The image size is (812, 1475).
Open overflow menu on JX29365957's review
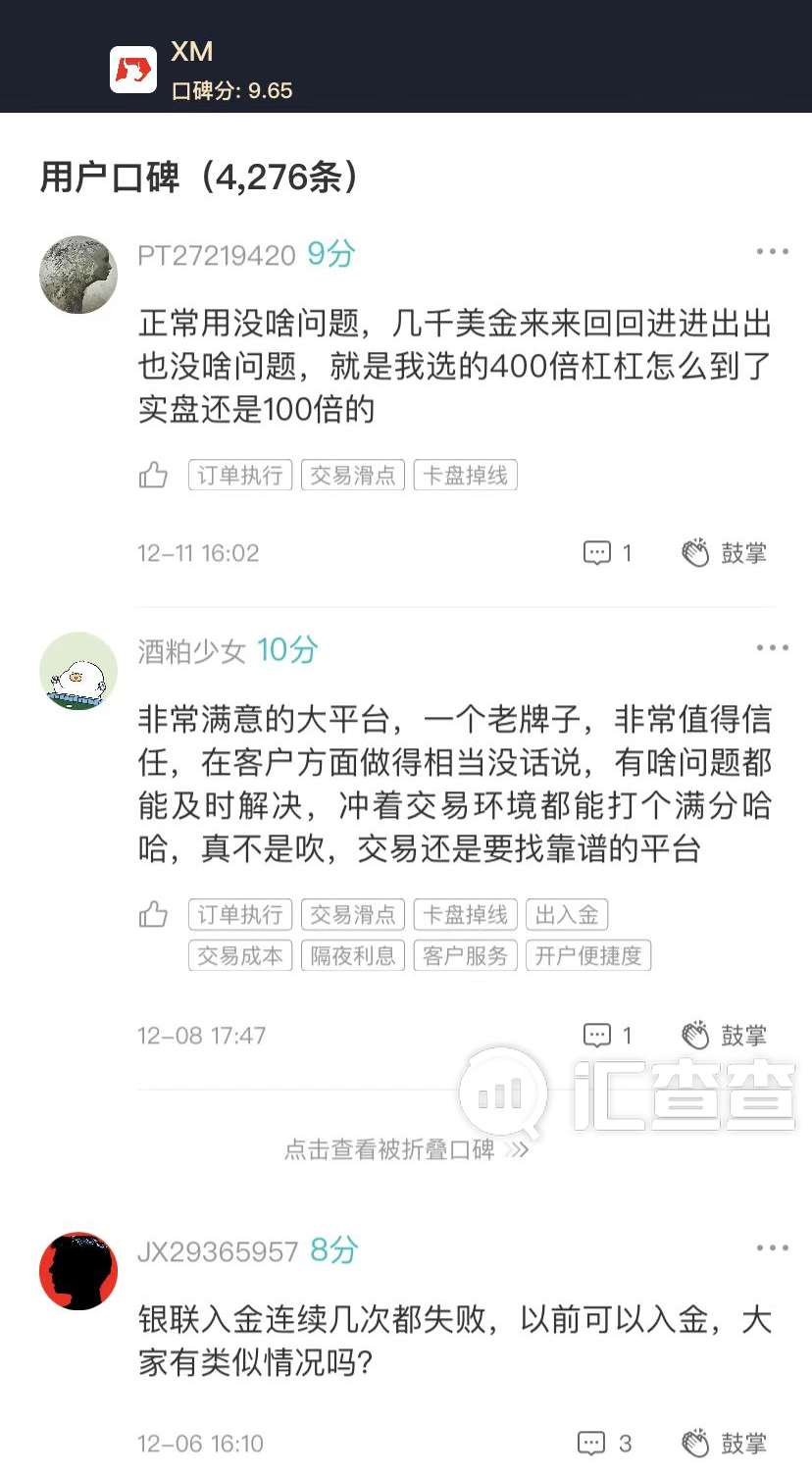coord(772,1248)
